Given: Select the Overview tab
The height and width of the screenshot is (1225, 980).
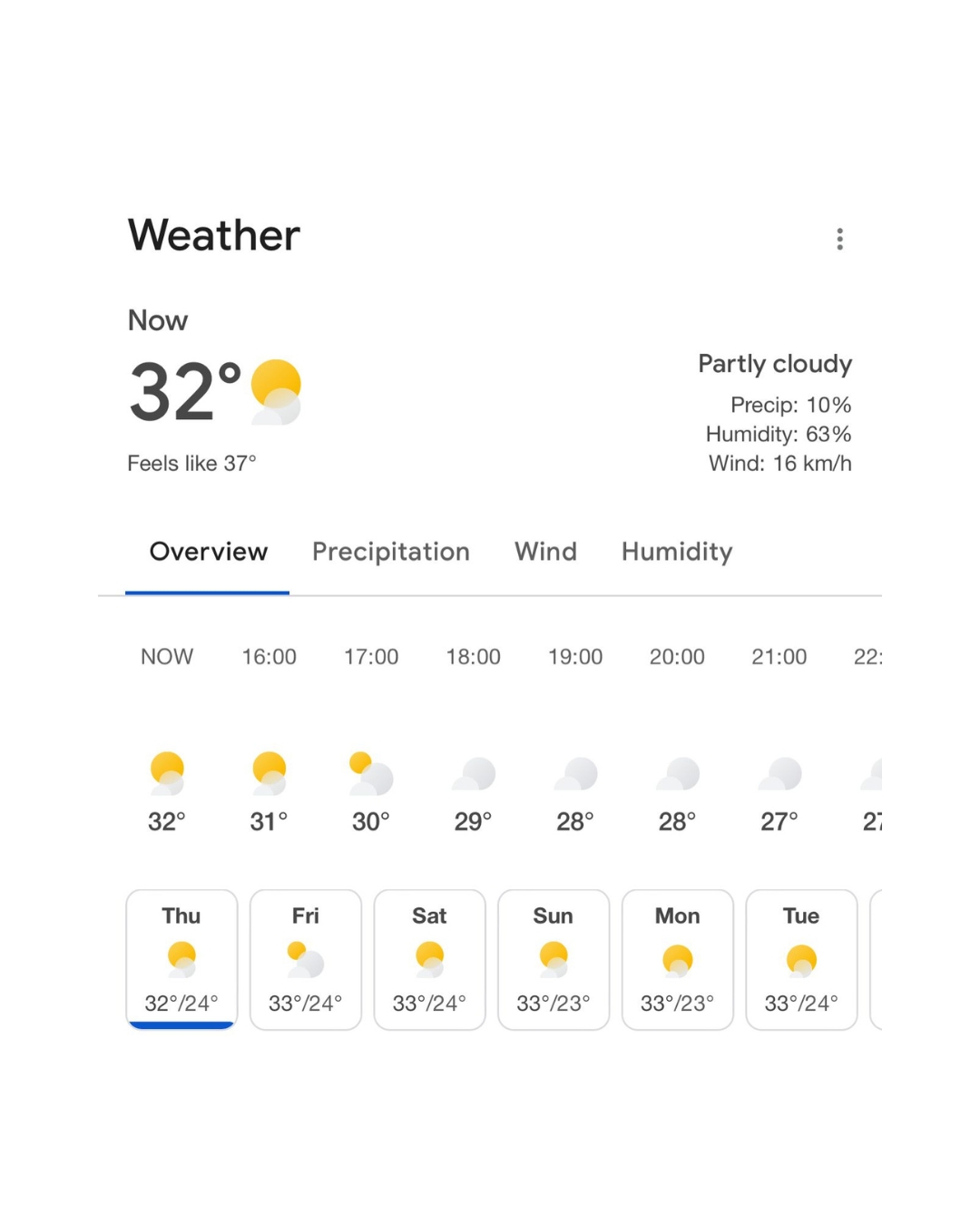Looking at the screenshot, I should (x=208, y=552).
